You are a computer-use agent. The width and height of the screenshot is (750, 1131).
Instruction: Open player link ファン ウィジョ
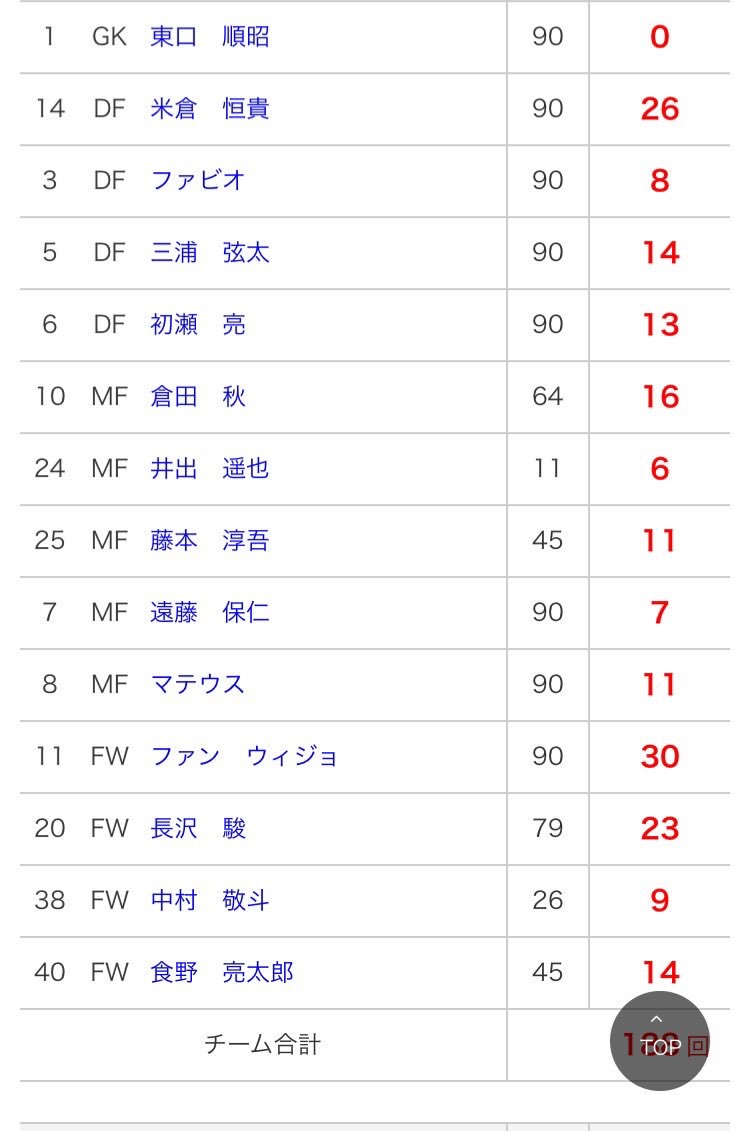tap(244, 757)
